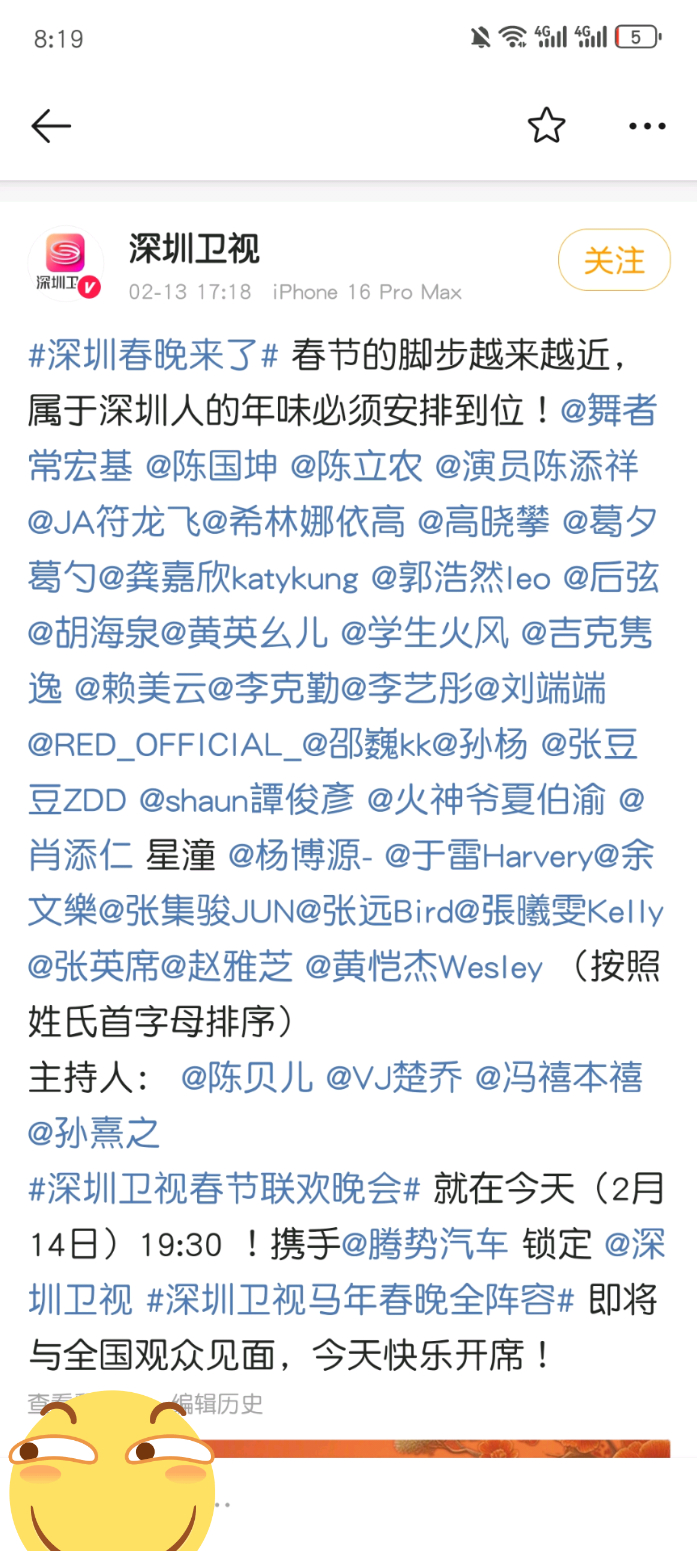Screen dimensions: 697x1551
Task: Go back using the arrow icon
Action: 50,126
